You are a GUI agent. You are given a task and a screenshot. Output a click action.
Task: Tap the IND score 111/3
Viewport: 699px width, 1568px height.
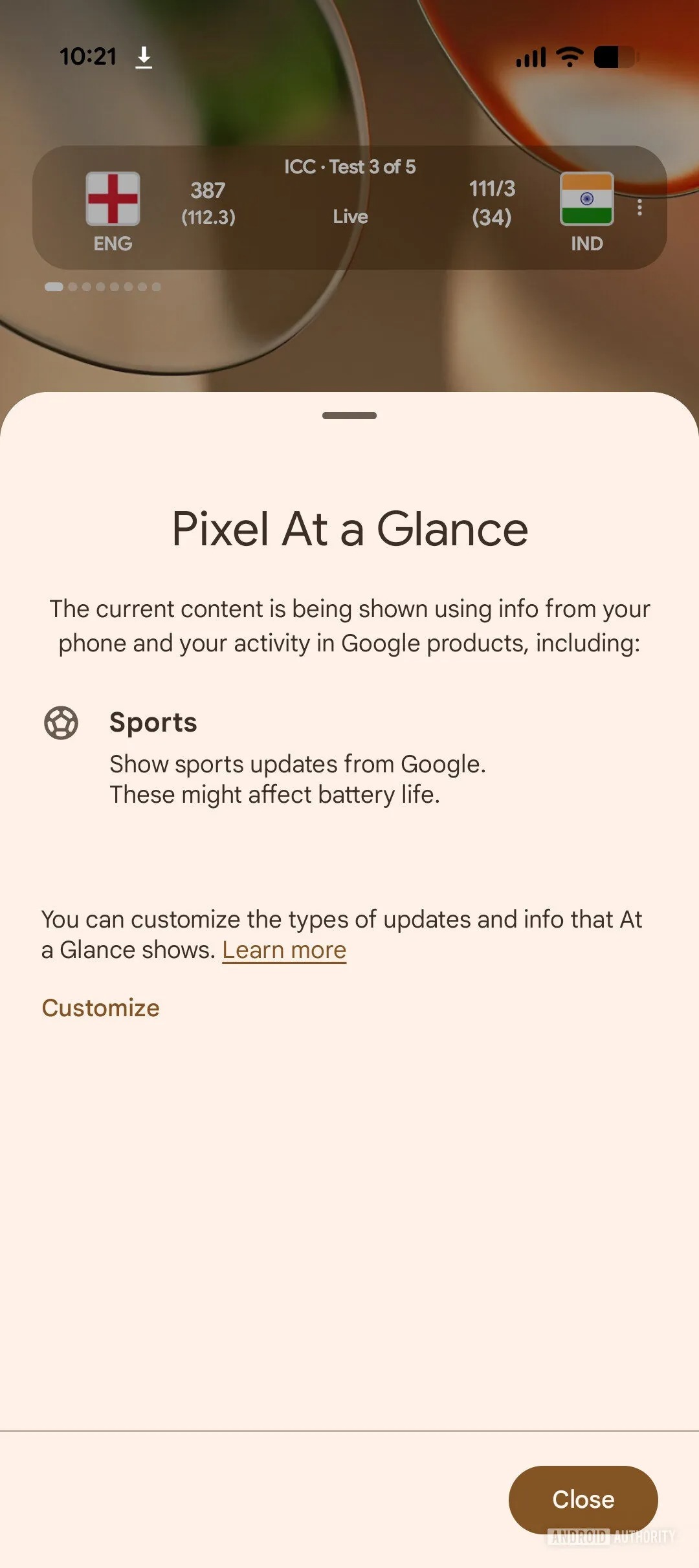pos(491,190)
